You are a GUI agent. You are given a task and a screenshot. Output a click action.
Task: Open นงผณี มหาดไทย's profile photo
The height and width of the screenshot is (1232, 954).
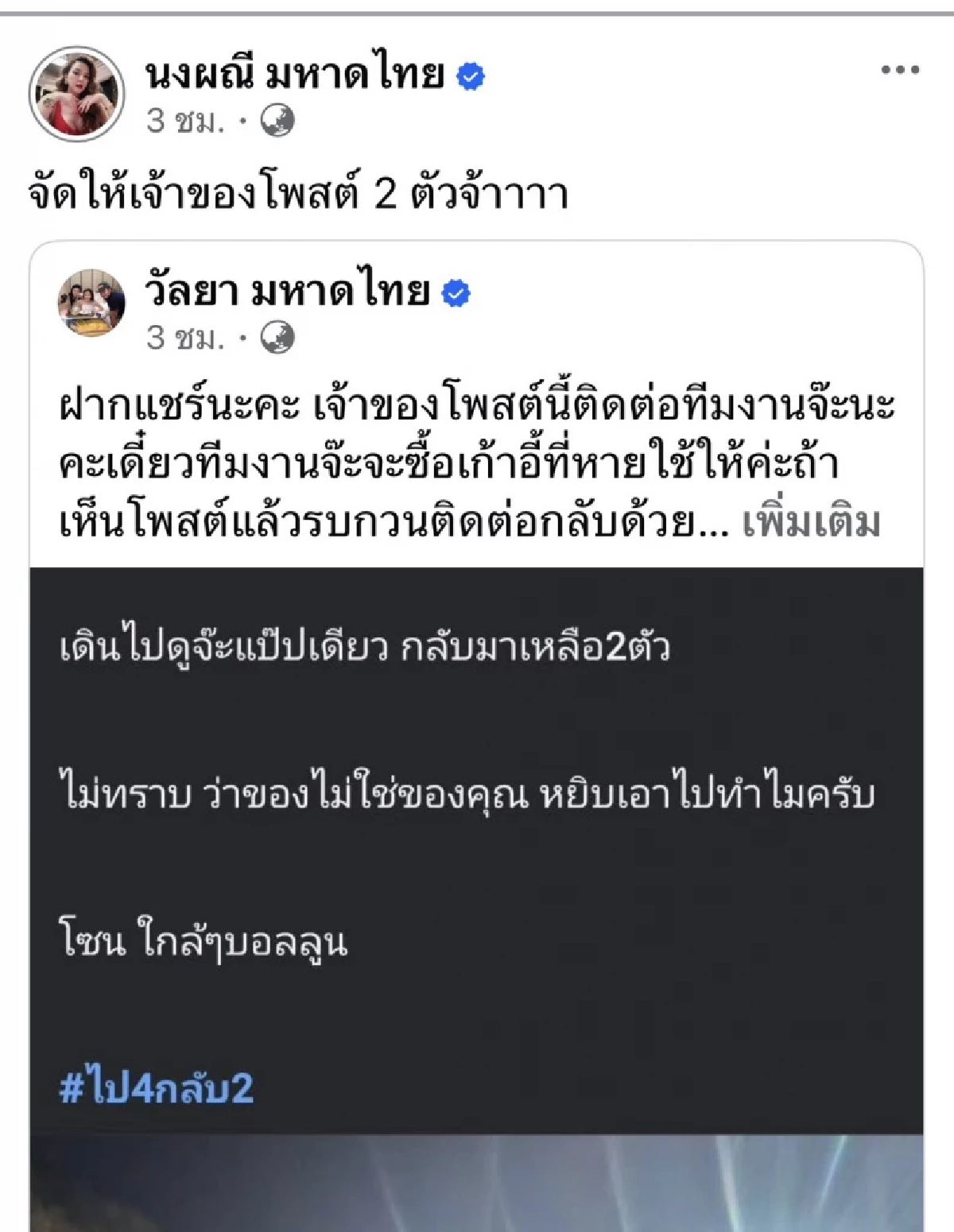click(x=77, y=87)
